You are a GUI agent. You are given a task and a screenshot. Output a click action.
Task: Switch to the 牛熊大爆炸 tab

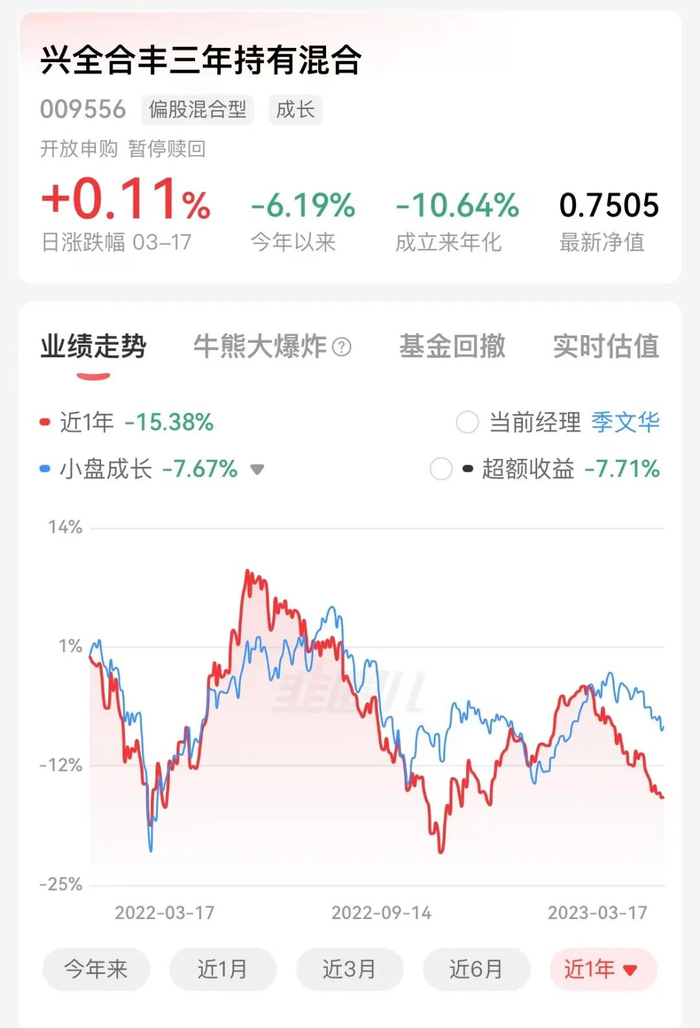(x=259, y=347)
